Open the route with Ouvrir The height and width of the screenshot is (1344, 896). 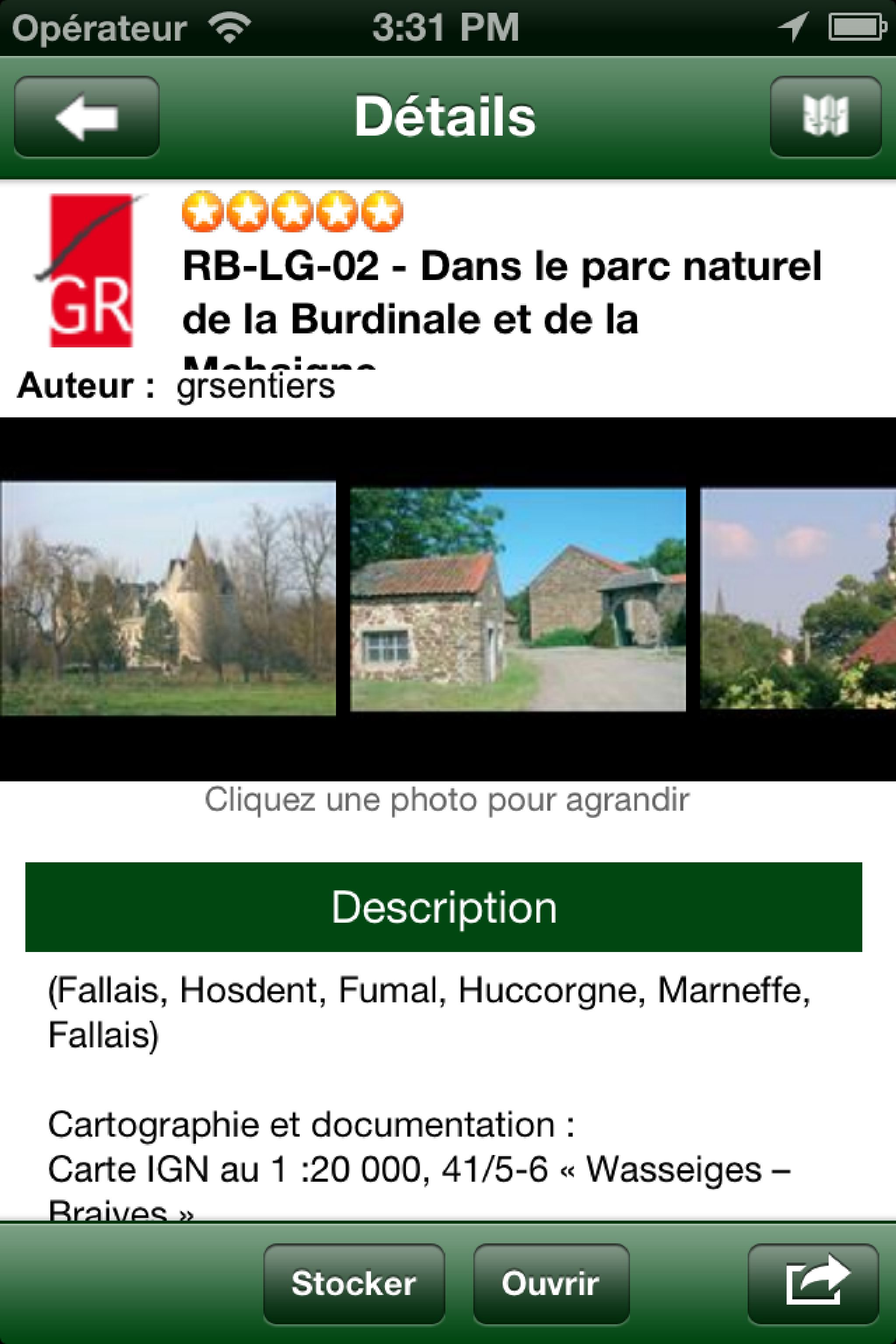tap(551, 1284)
